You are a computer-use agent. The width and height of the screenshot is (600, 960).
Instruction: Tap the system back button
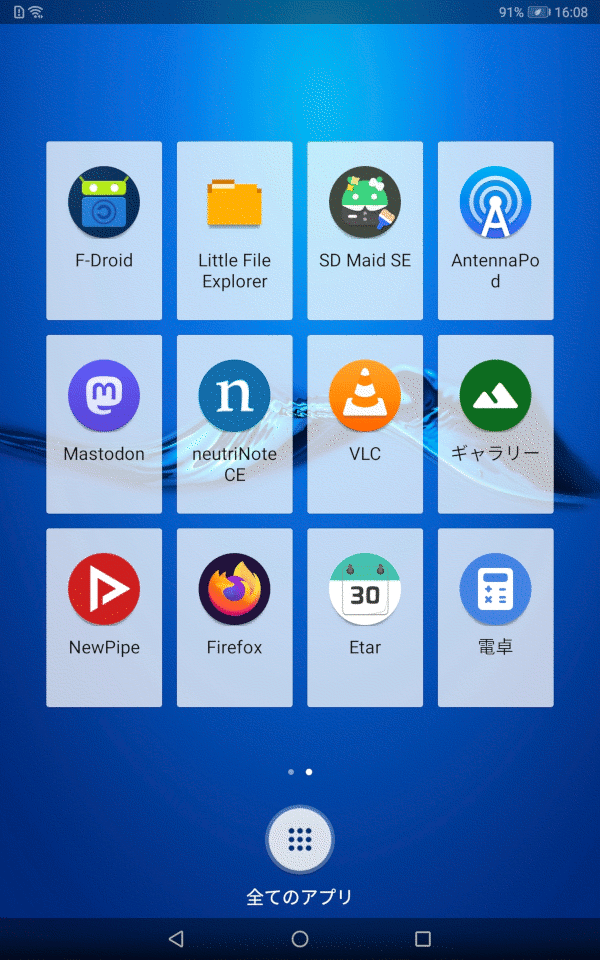pos(176,939)
